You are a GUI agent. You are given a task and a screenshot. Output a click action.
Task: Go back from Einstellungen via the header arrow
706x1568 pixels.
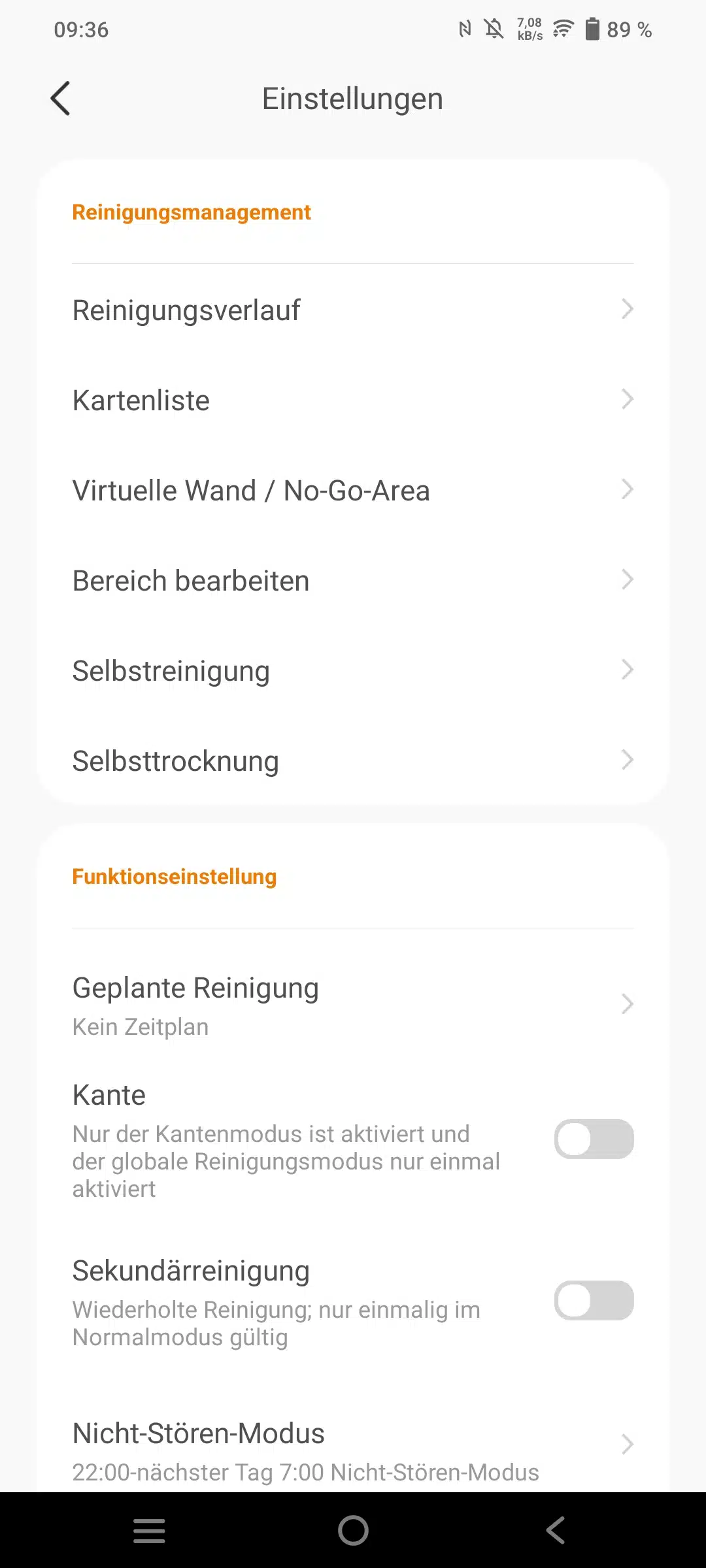click(x=60, y=99)
